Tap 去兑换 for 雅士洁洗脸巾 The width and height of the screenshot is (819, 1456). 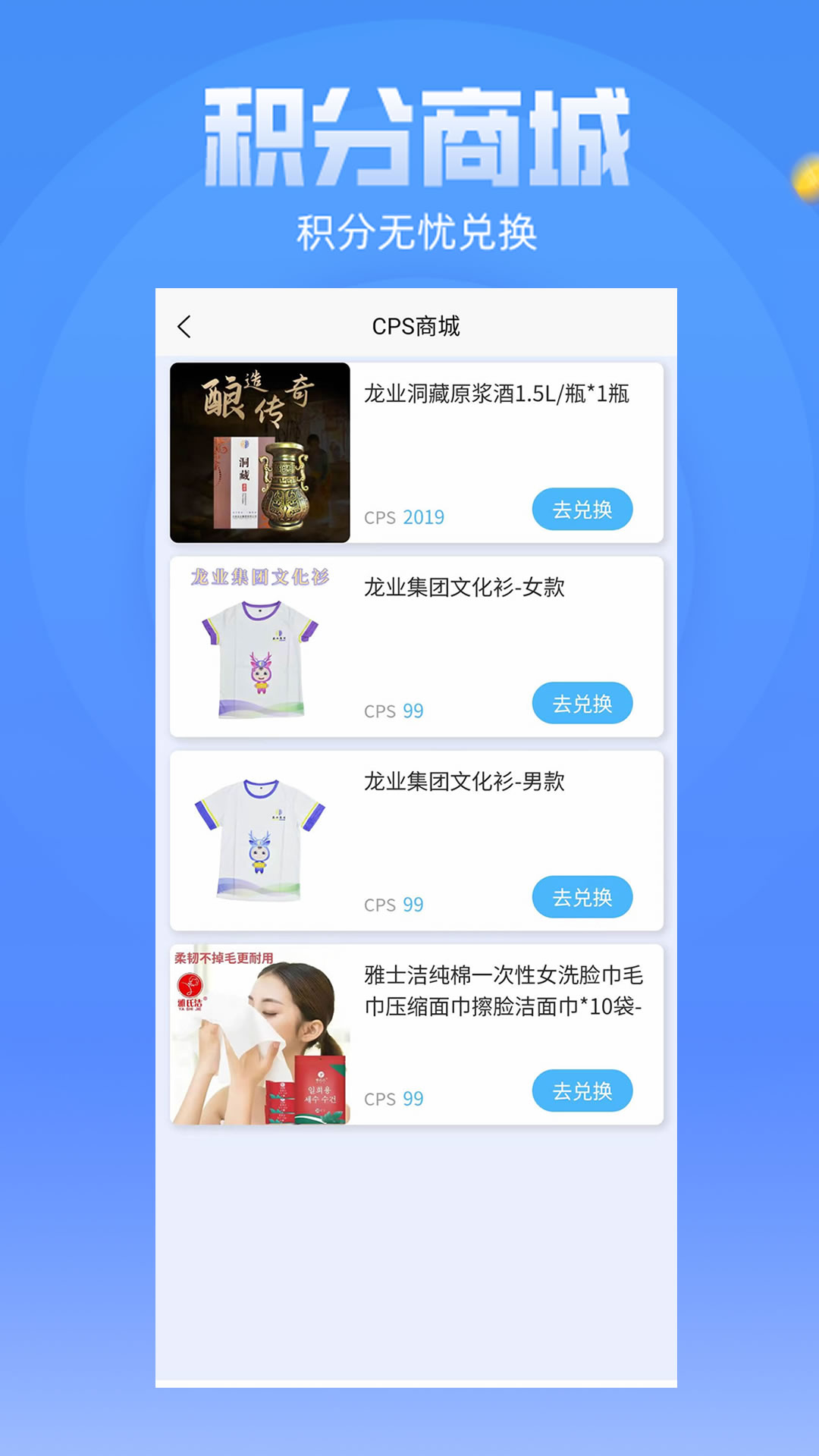(582, 1090)
